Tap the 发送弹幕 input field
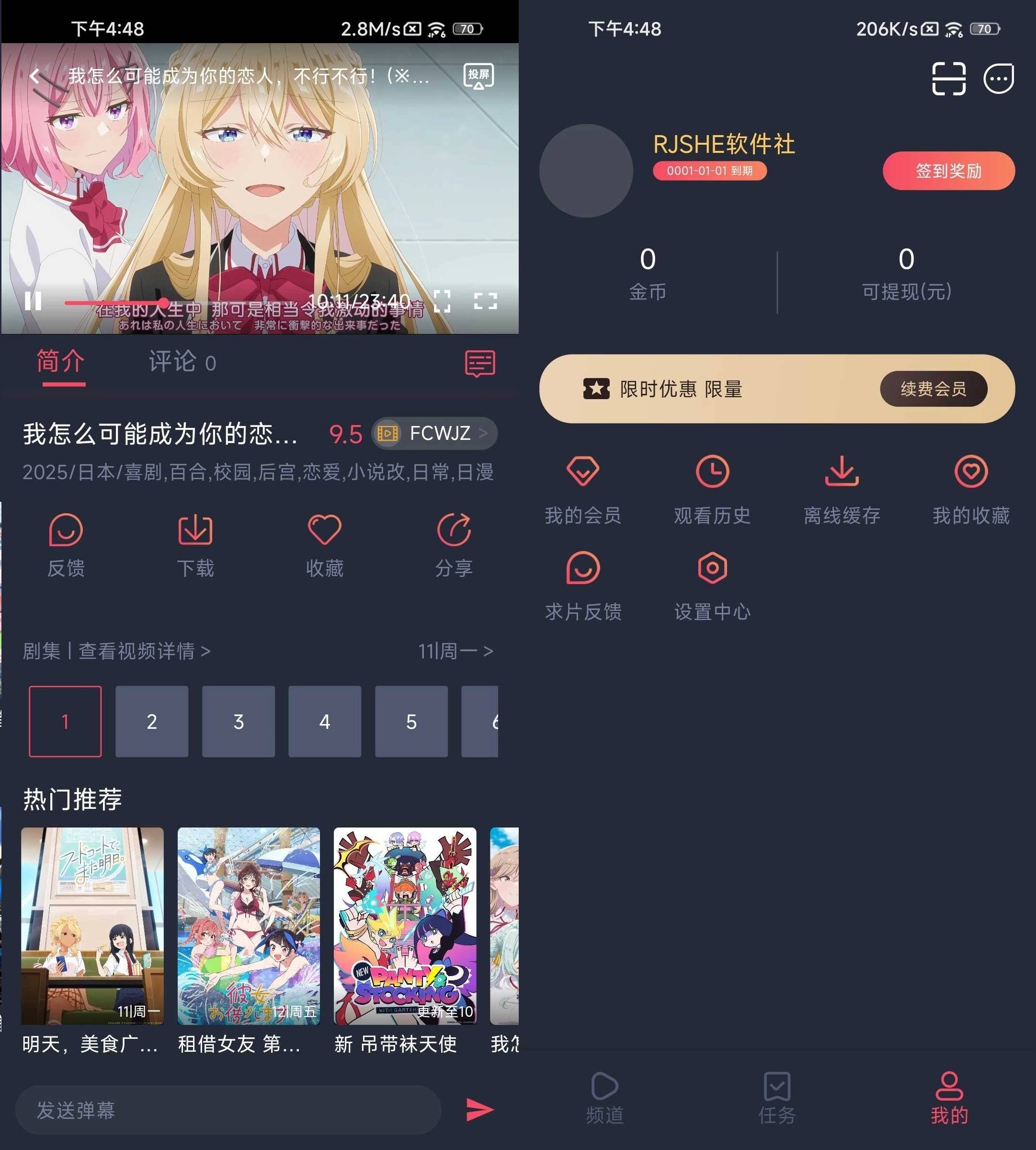 pyautogui.click(x=228, y=1110)
